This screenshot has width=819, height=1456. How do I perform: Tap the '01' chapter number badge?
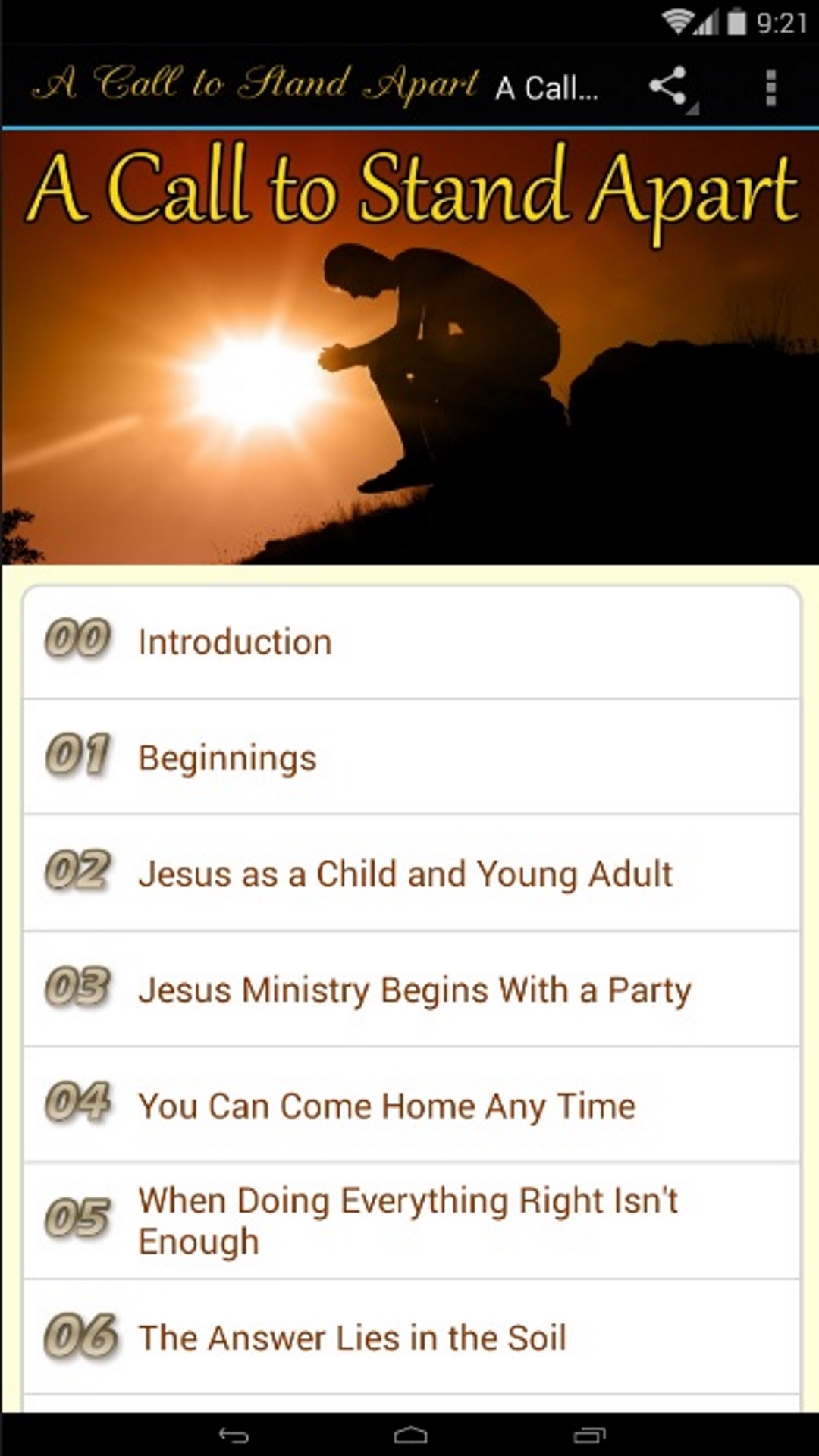(x=80, y=756)
